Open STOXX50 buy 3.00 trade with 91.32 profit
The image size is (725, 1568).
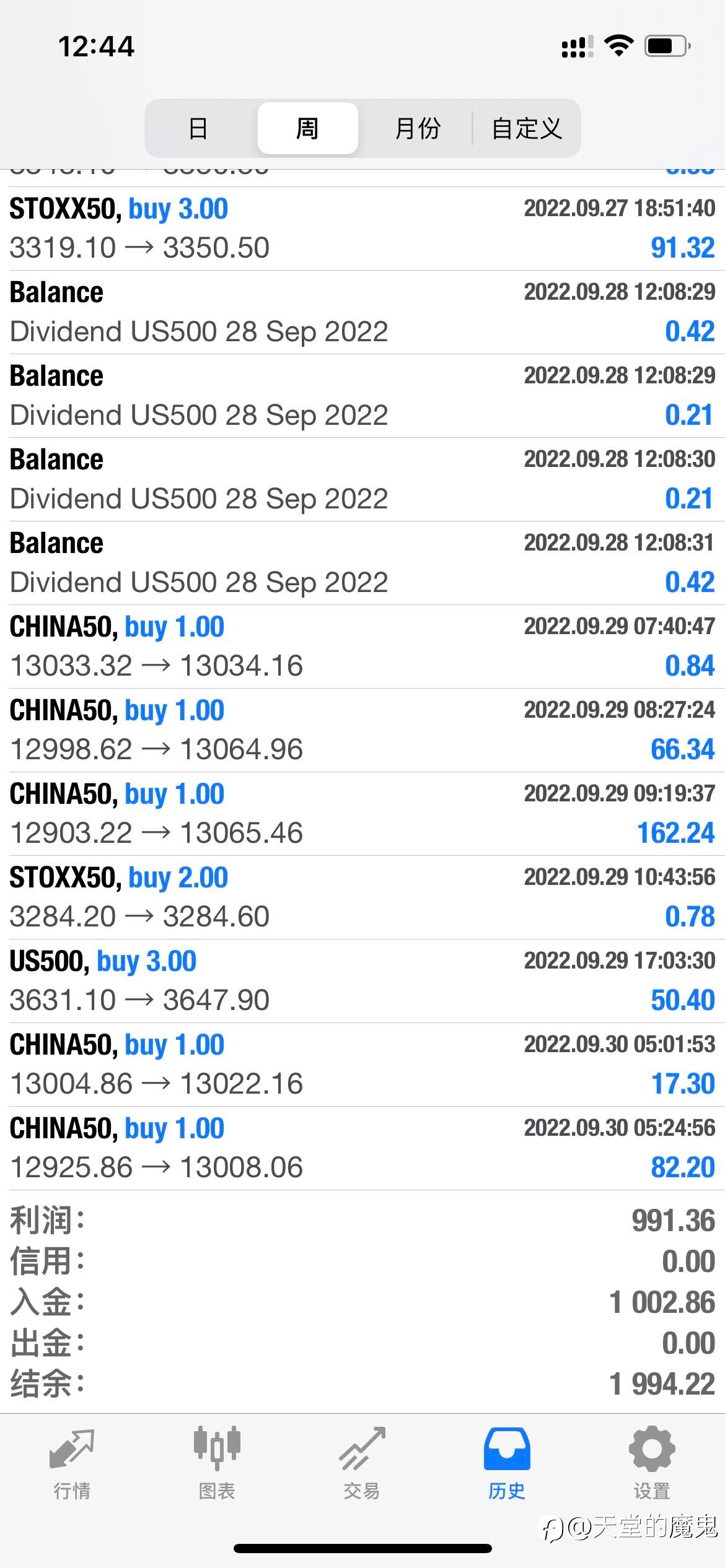click(x=362, y=229)
